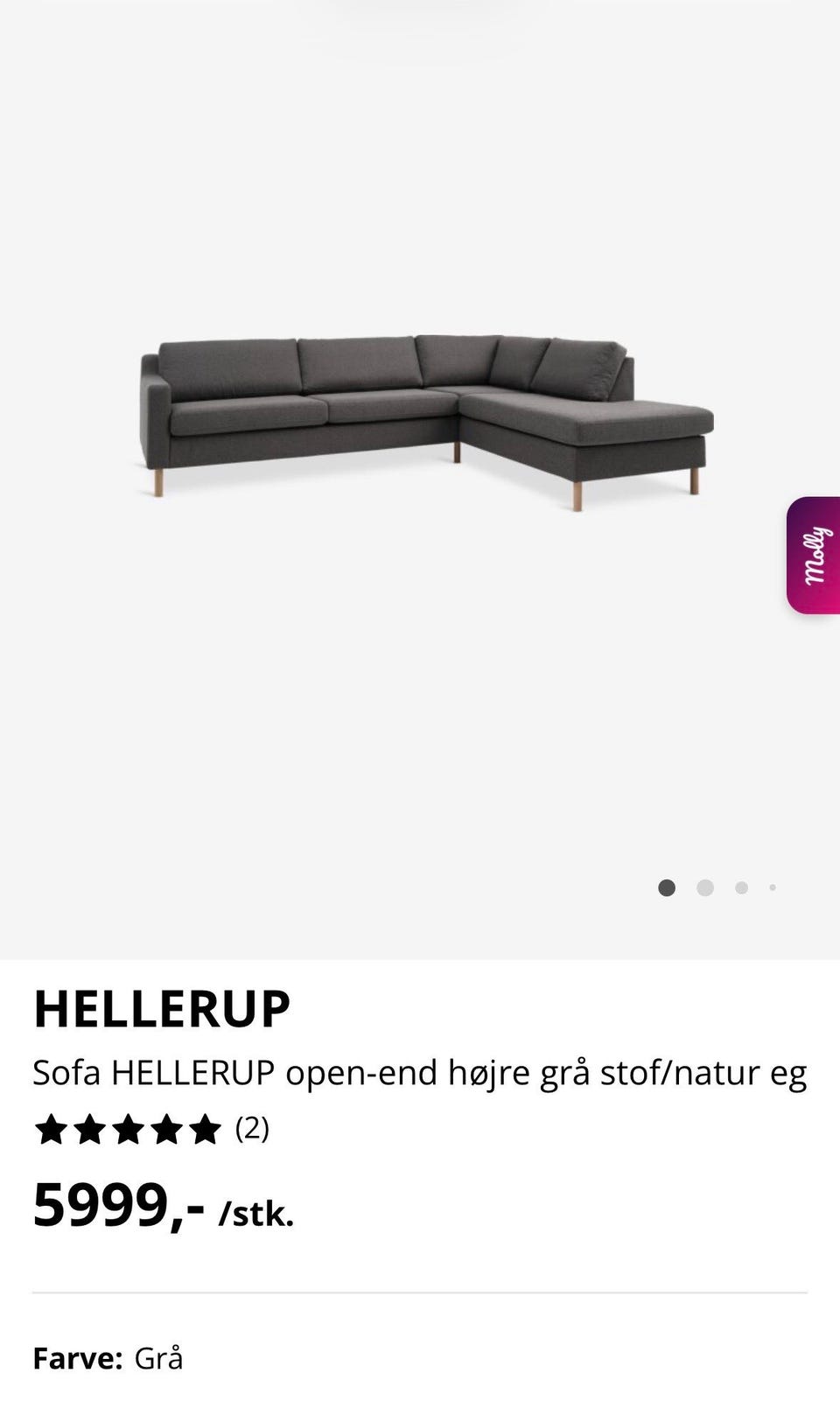Select the first carousel dot
This screenshot has width=840, height=1401.
667,887
